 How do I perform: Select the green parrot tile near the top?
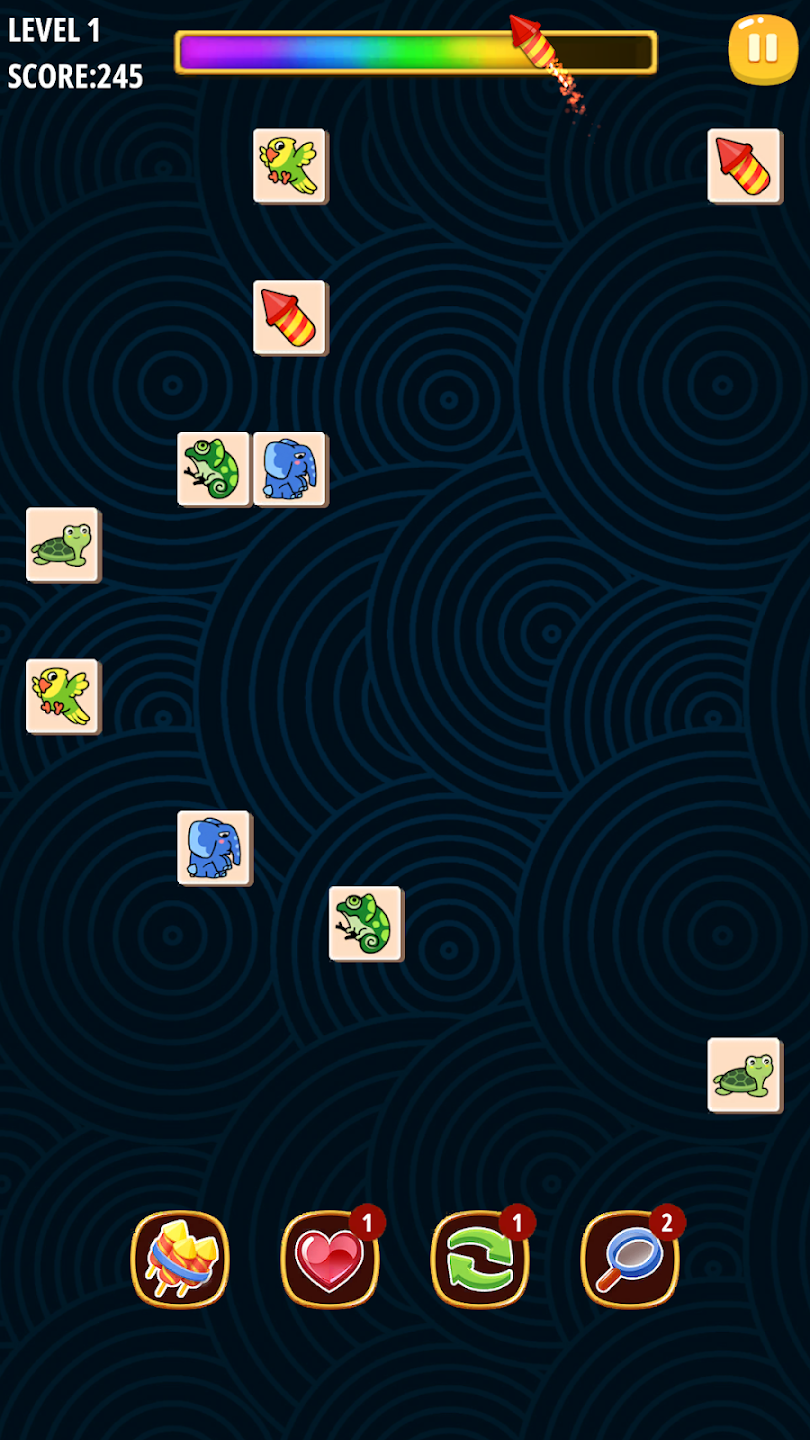click(x=290, y=167)
